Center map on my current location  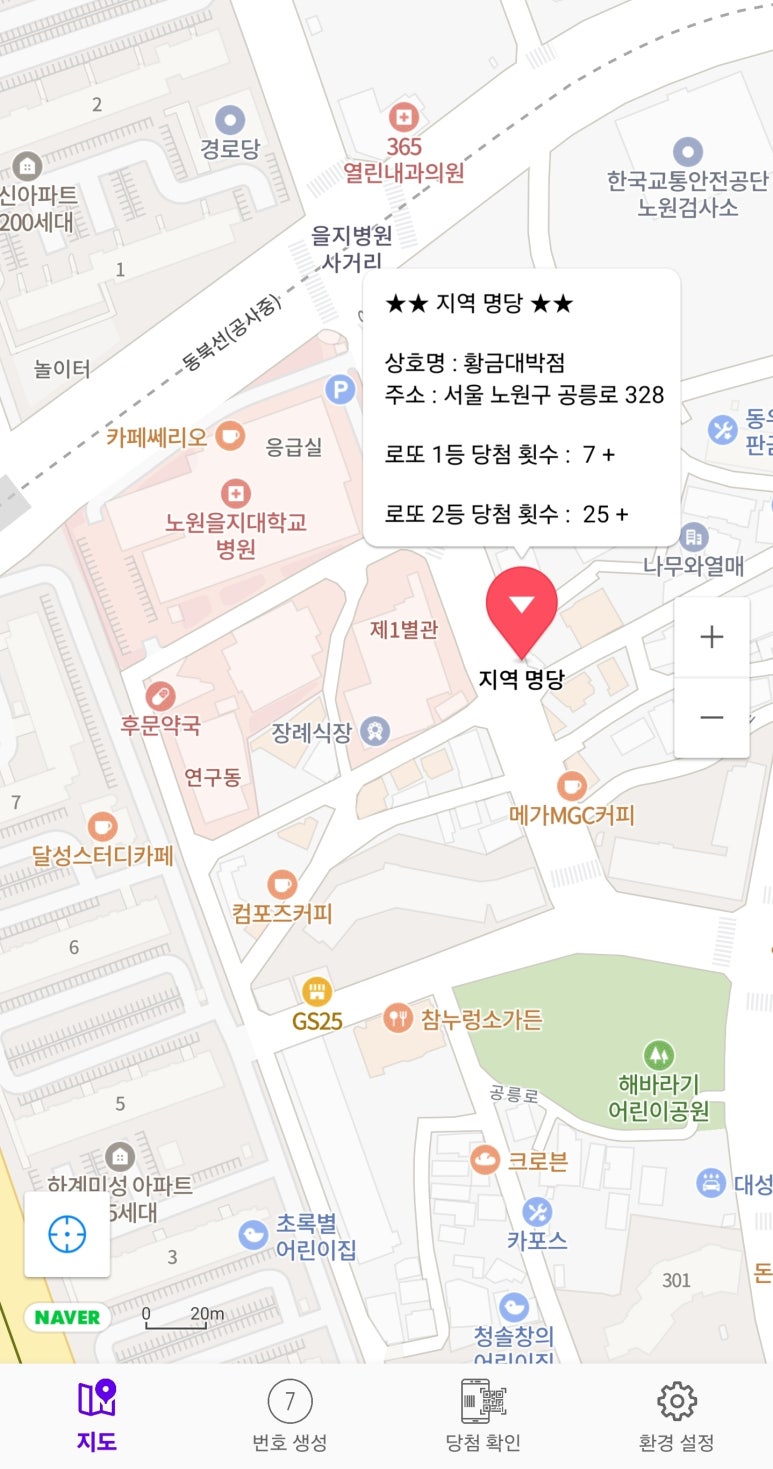(67, 1234)
